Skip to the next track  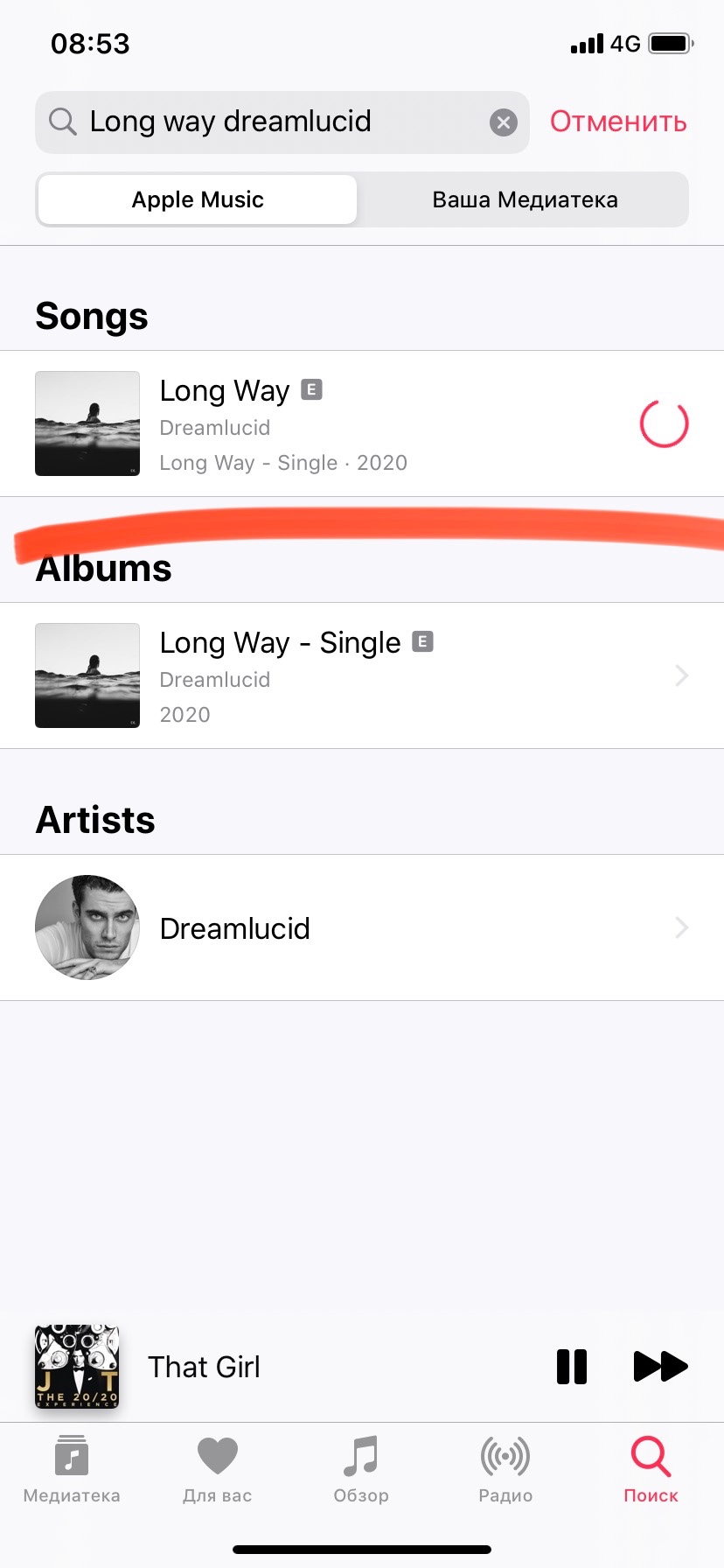[659, 1367]
